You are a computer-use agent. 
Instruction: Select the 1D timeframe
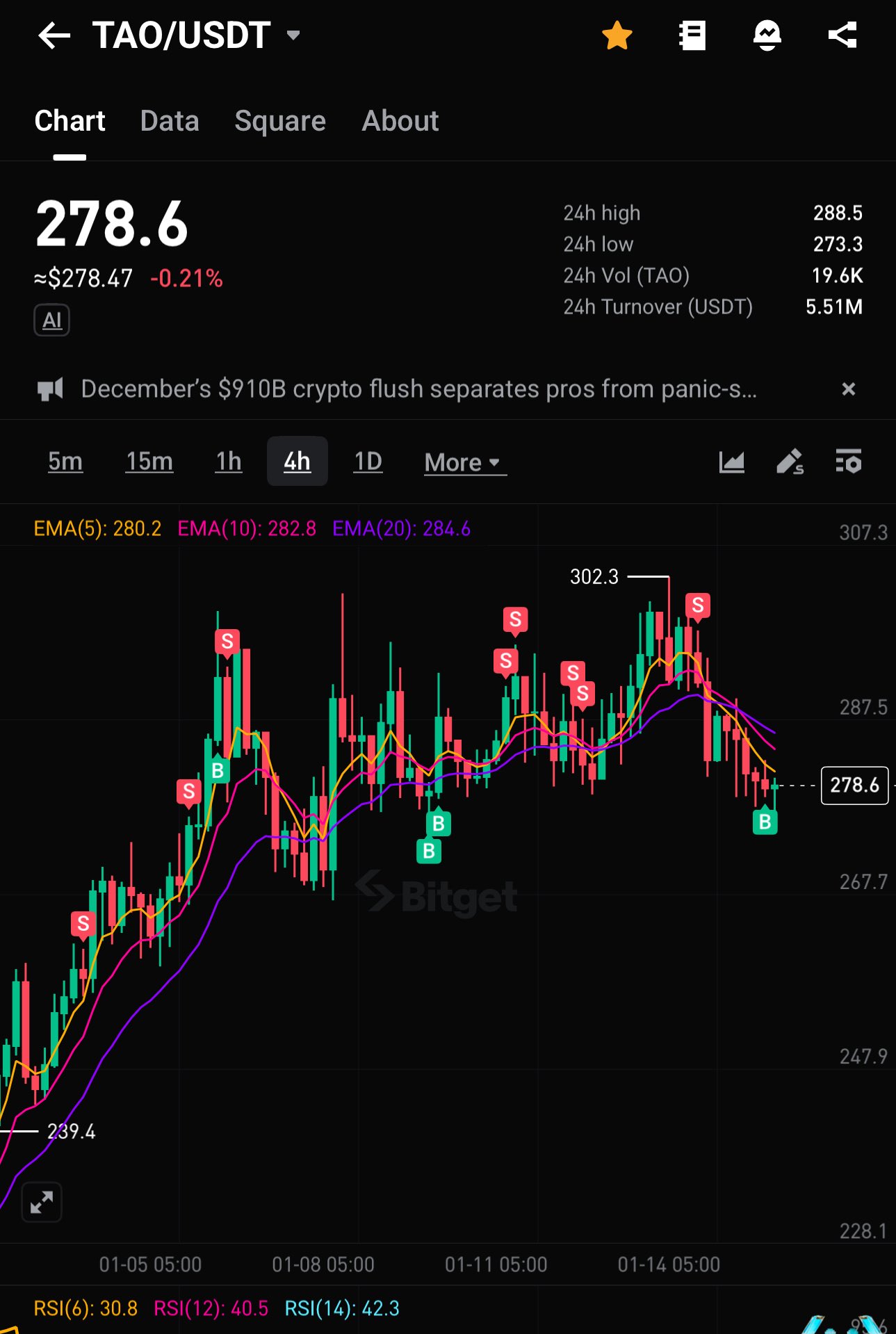click(368, 462)
